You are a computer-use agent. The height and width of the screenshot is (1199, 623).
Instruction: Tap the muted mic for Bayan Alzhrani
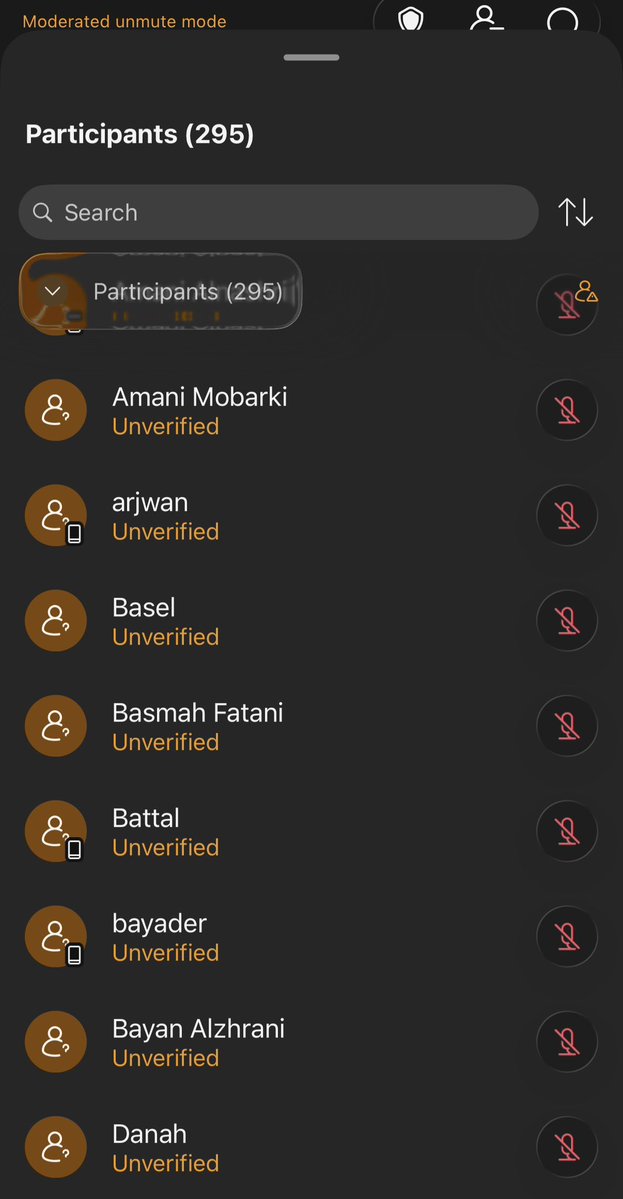(567, 1043)
